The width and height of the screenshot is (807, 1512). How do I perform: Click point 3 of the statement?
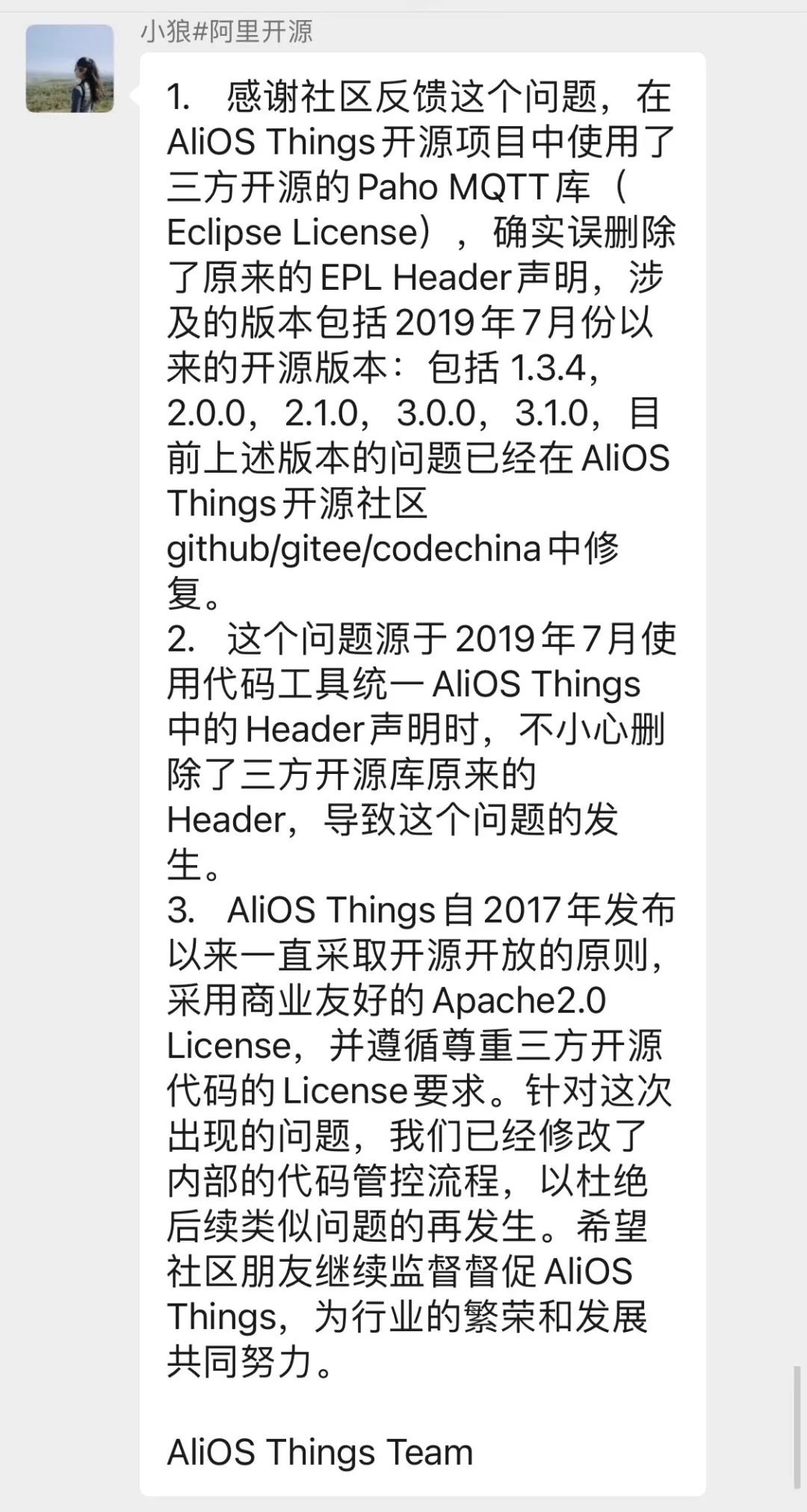click(x=178, y=909)
